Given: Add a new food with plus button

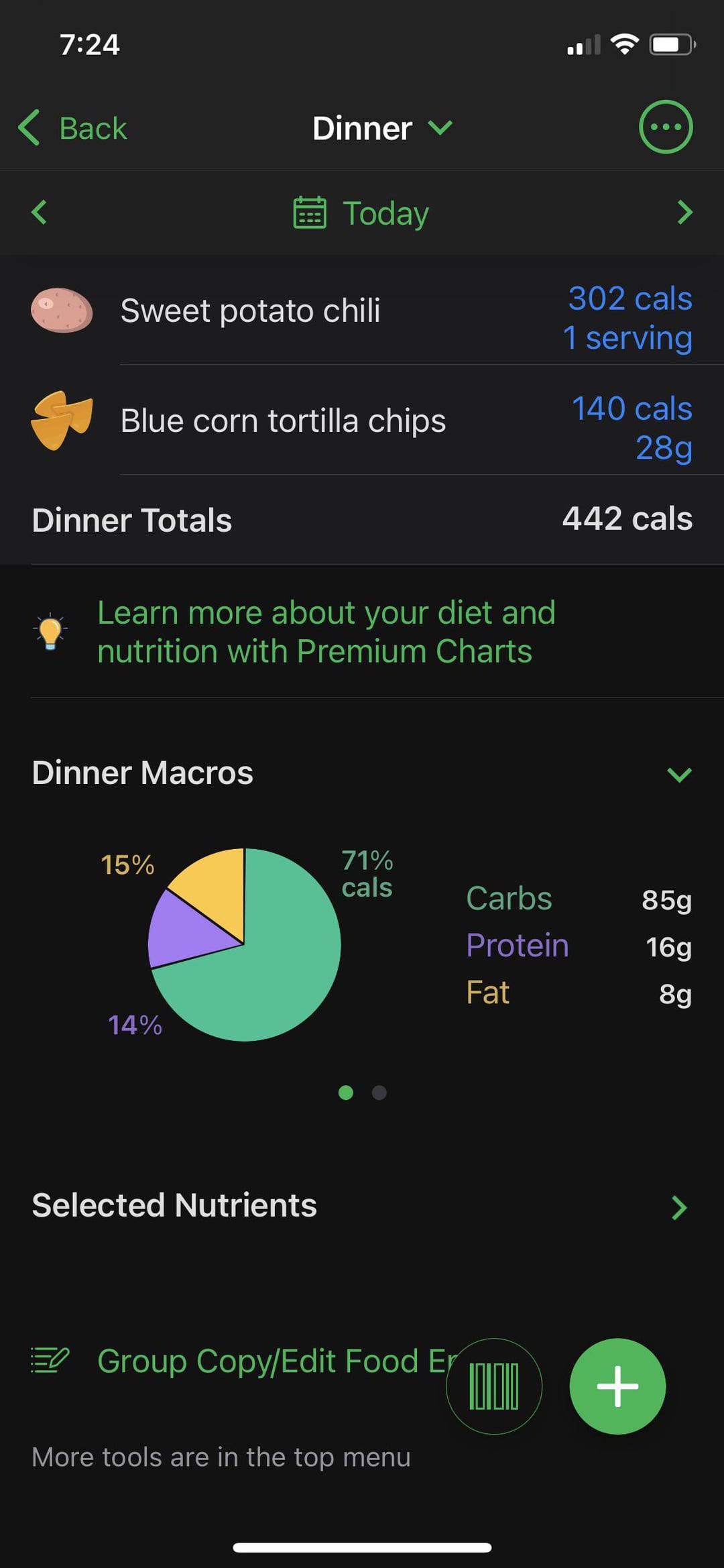Looking at the screenshot, I should tap(617, 1386).
